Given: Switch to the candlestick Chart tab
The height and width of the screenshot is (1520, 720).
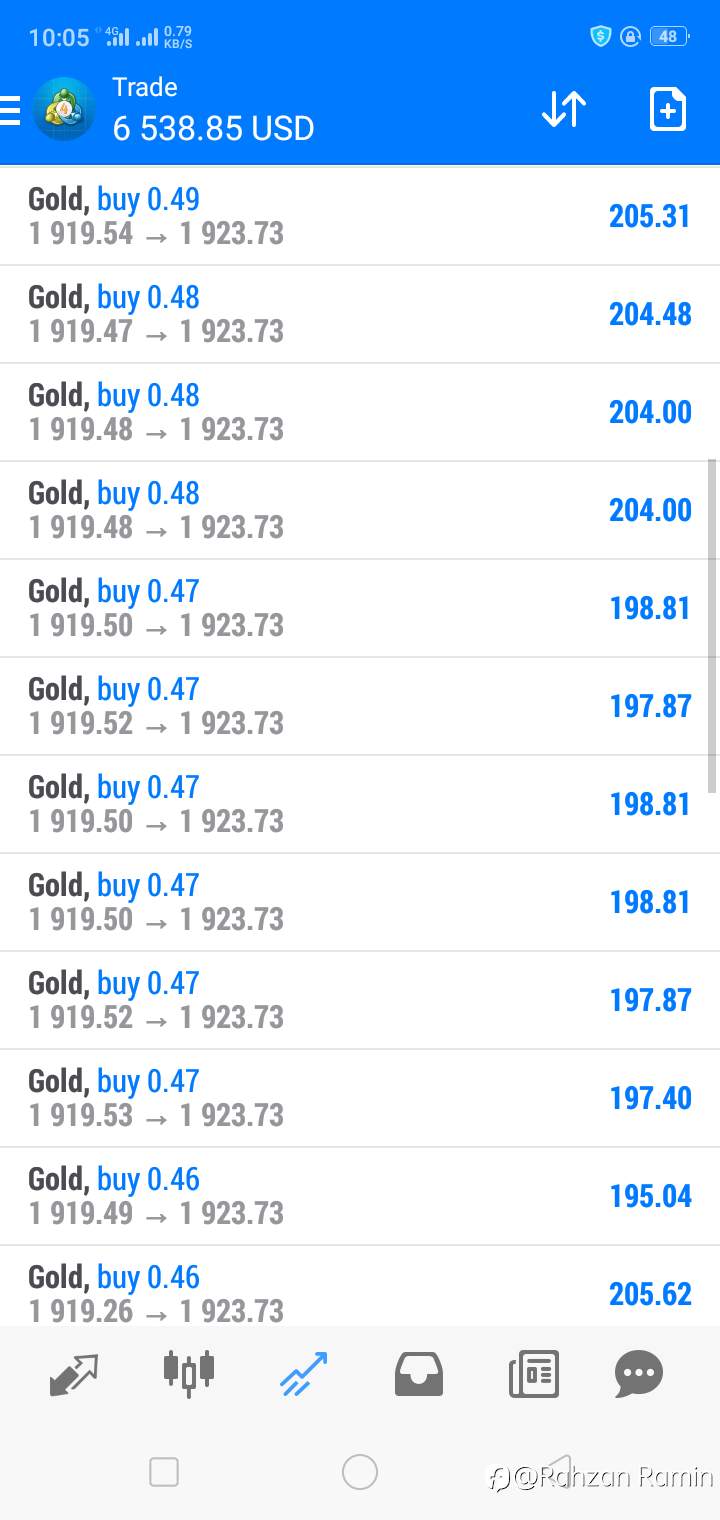Looking at the screenshot, I should point(189,1373).
